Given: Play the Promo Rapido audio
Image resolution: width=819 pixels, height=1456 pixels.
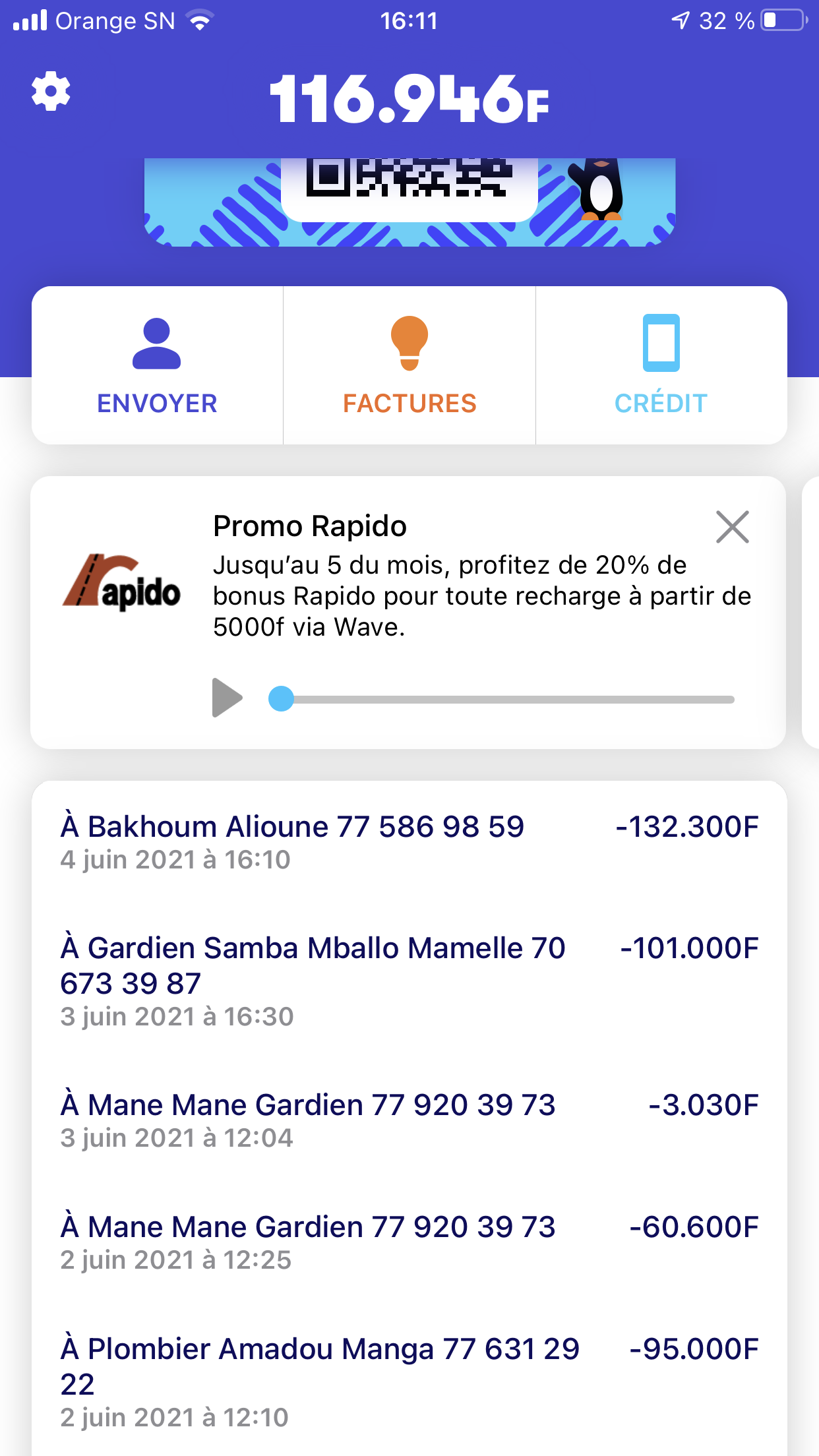Looking at the screenshot, I should [x=227, y=698].
